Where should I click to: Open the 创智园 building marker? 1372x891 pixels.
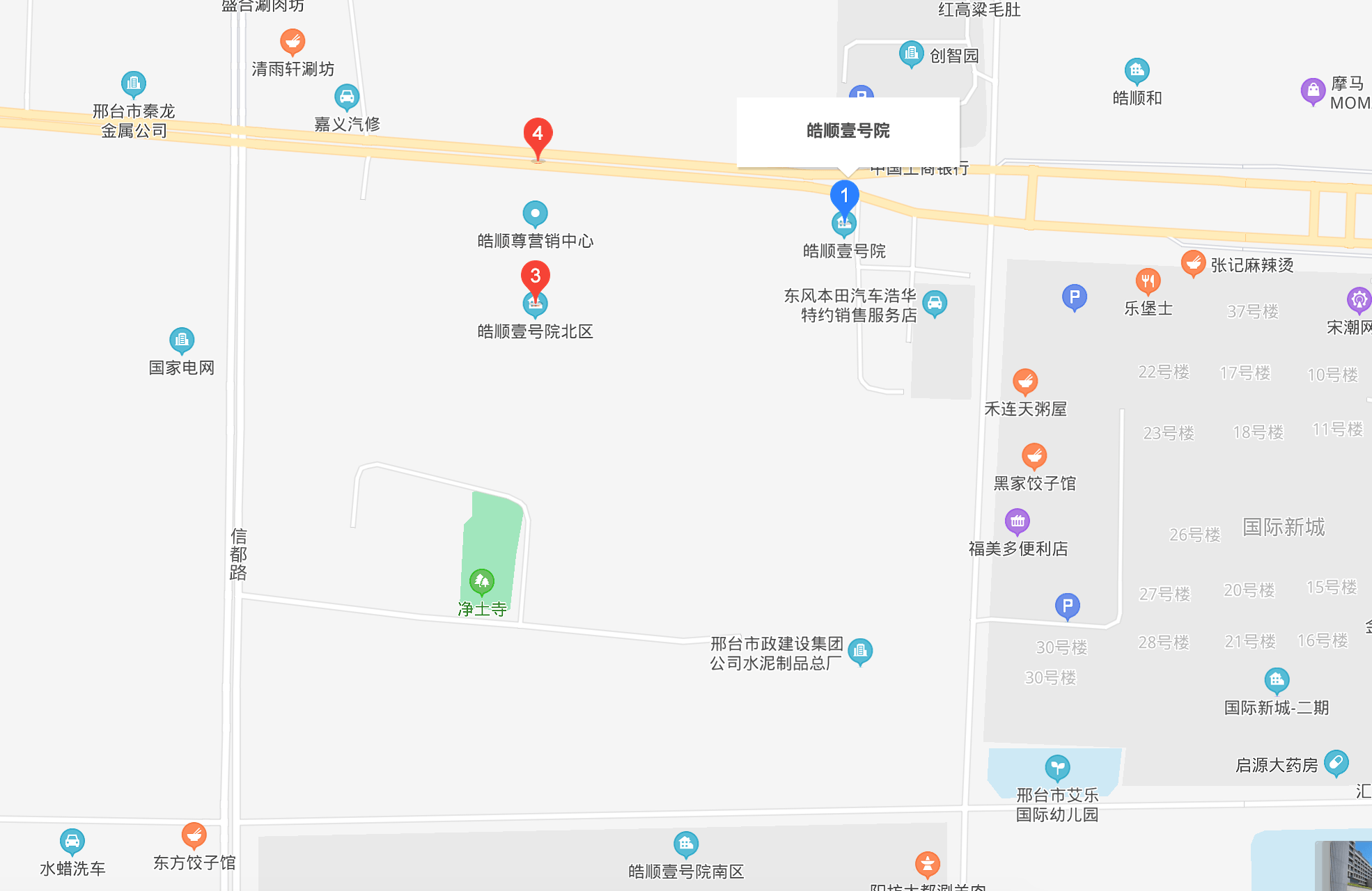(911, 54)
